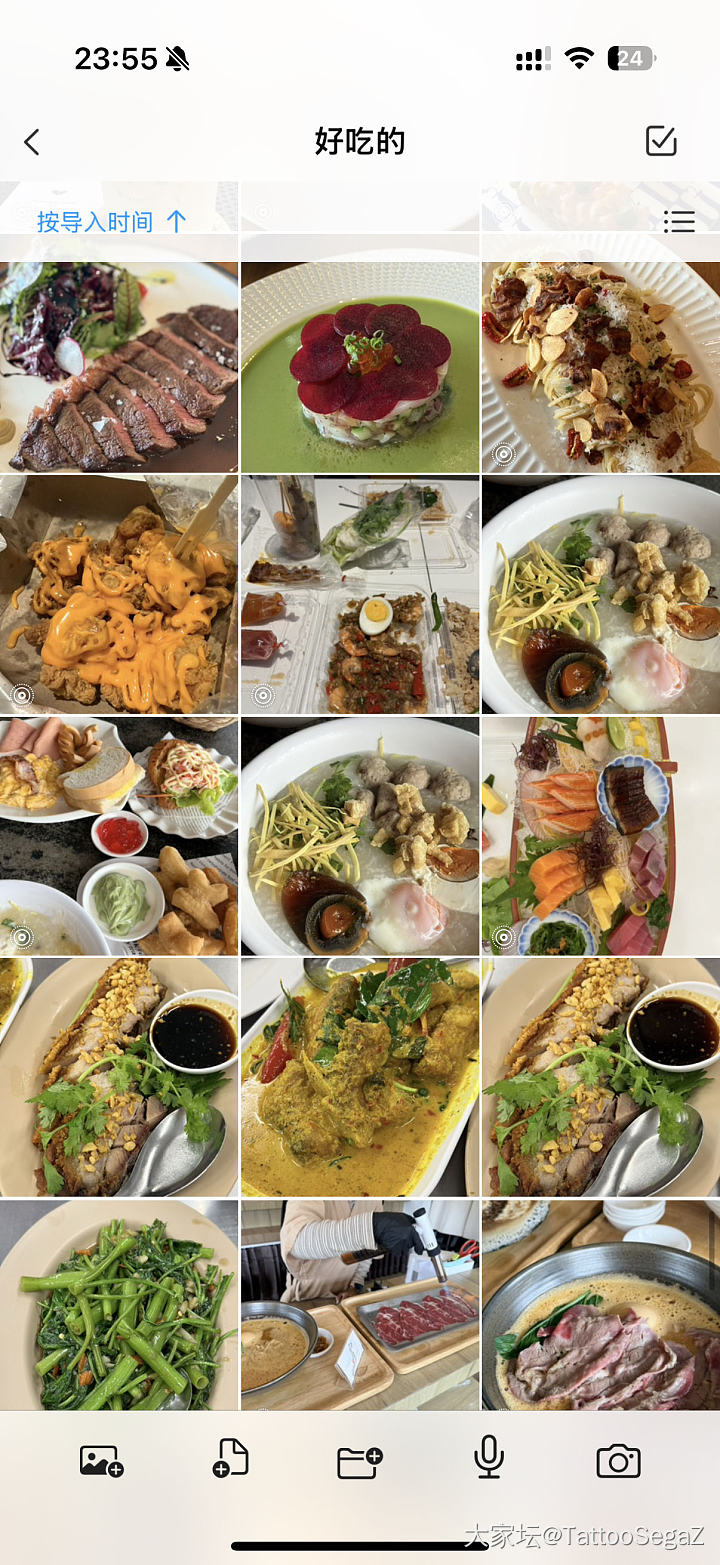Viewport: 720px width, 1565px height.
Task: Switch to list view layout
Action: click(679, 222)
